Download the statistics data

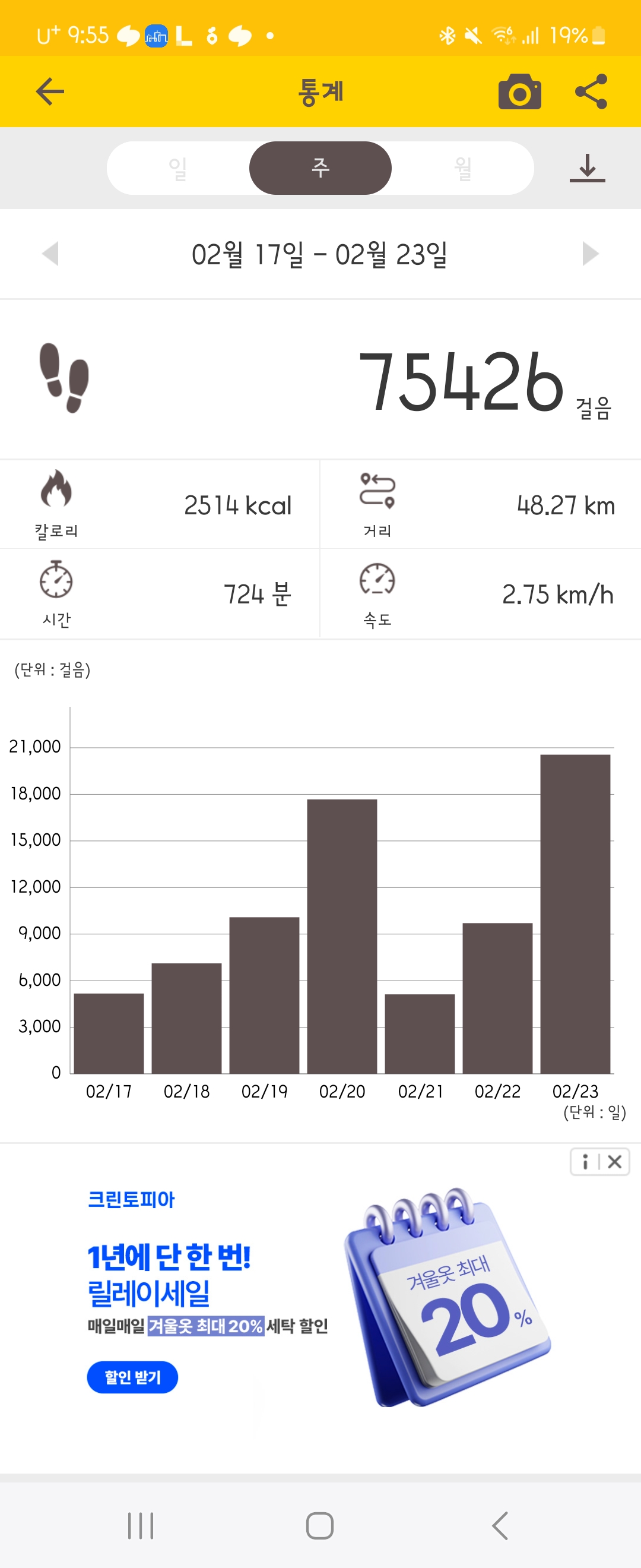[587, 168]
